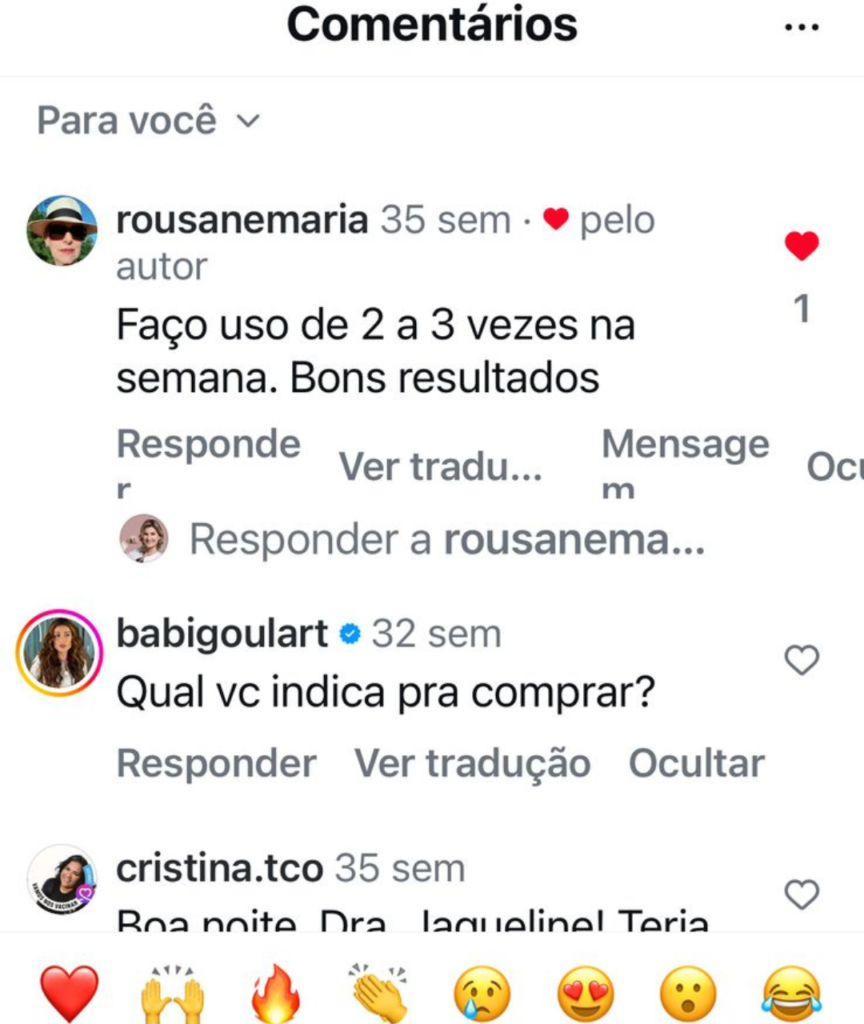The image size is (864, 1024).
Task: Insert the laughing with tears emoji
Action: (790, 992)
